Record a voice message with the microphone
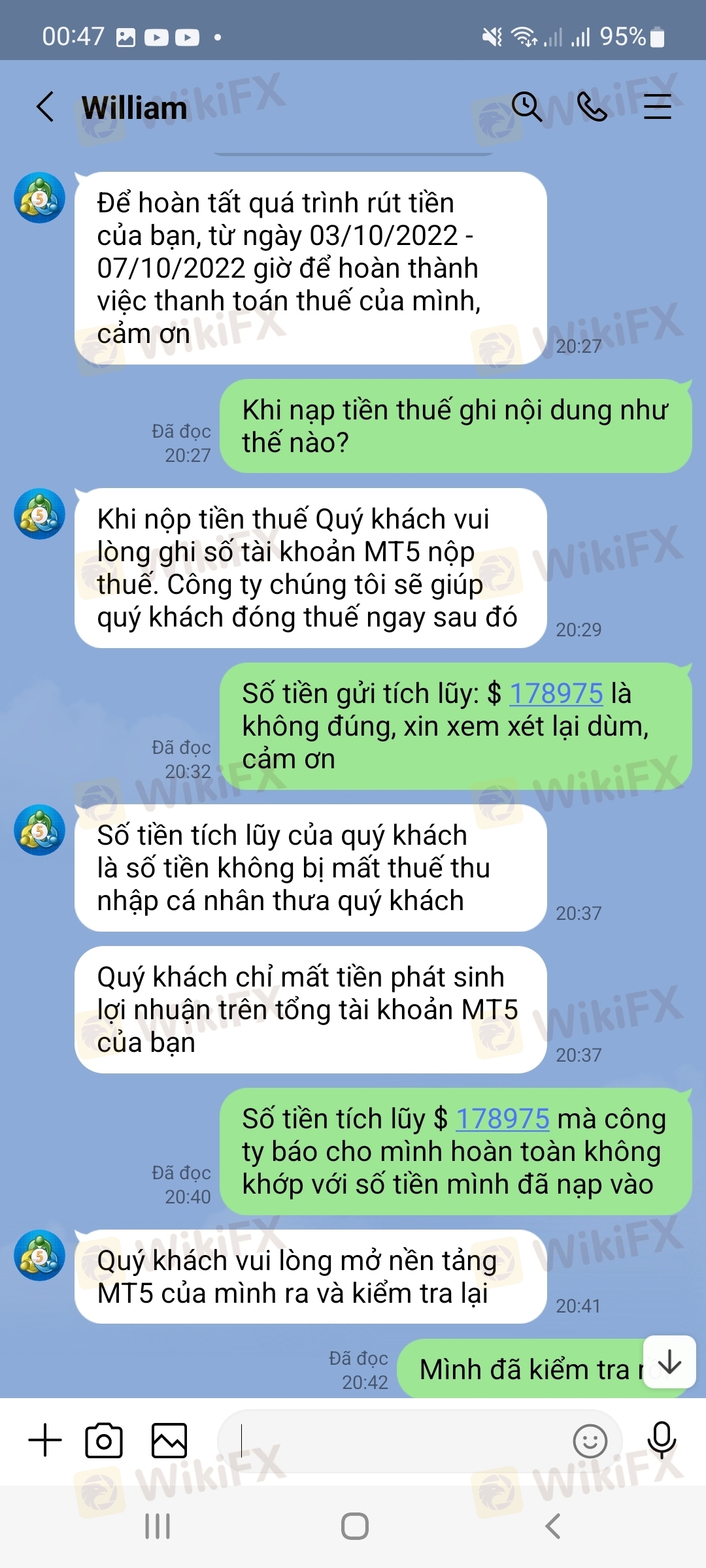 pos(662,1440)
